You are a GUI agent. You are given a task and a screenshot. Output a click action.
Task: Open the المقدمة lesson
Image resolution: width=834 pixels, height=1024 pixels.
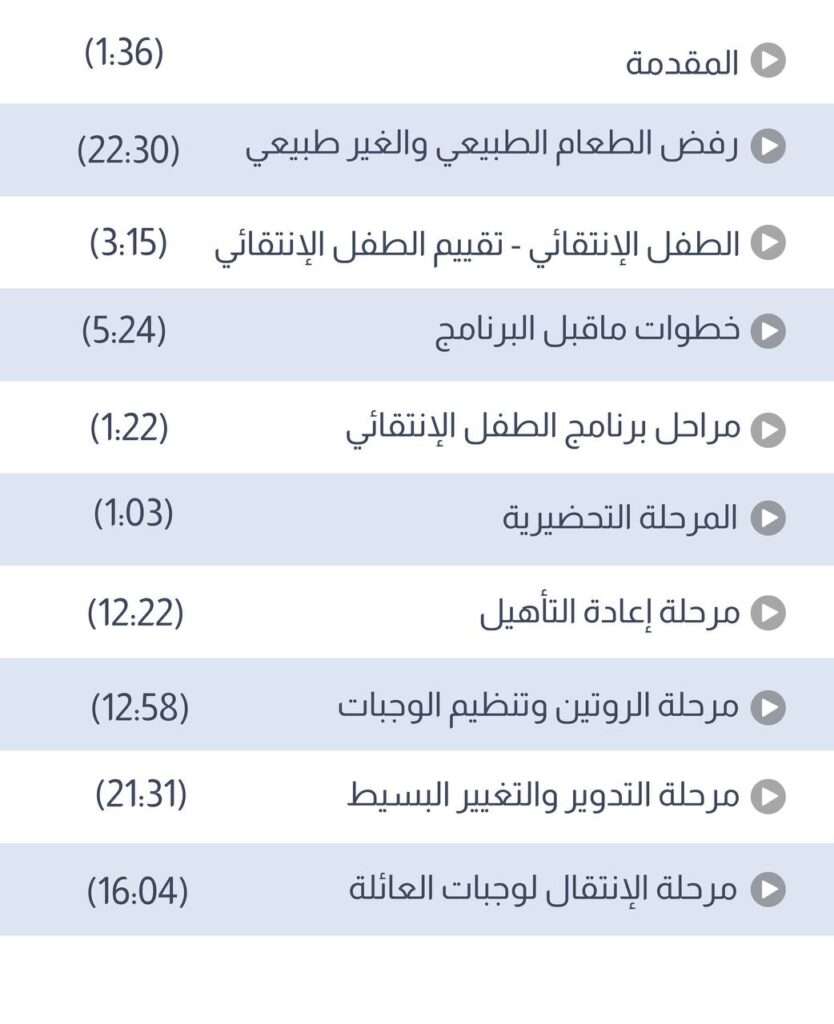(x=683, y=63)
